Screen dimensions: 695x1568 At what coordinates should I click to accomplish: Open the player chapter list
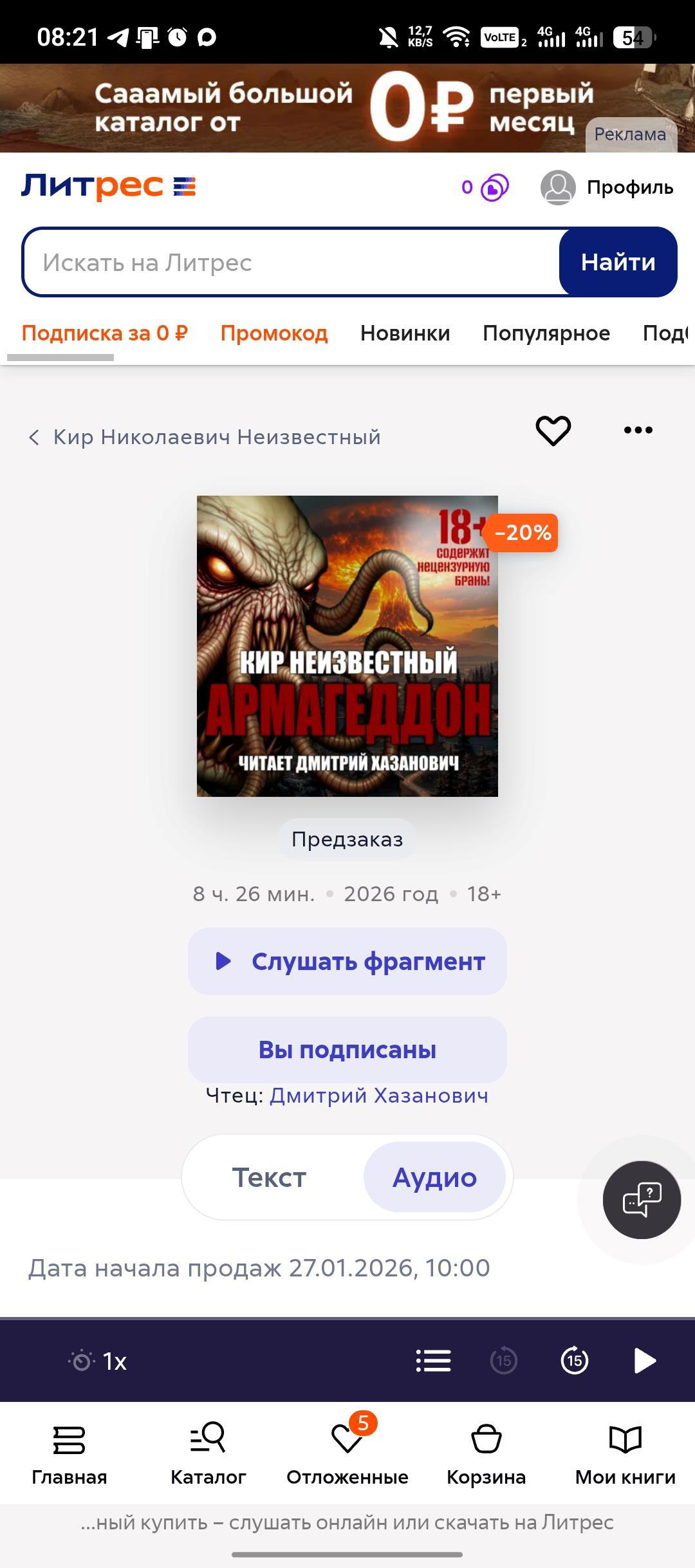click(x=433, y=1361)
